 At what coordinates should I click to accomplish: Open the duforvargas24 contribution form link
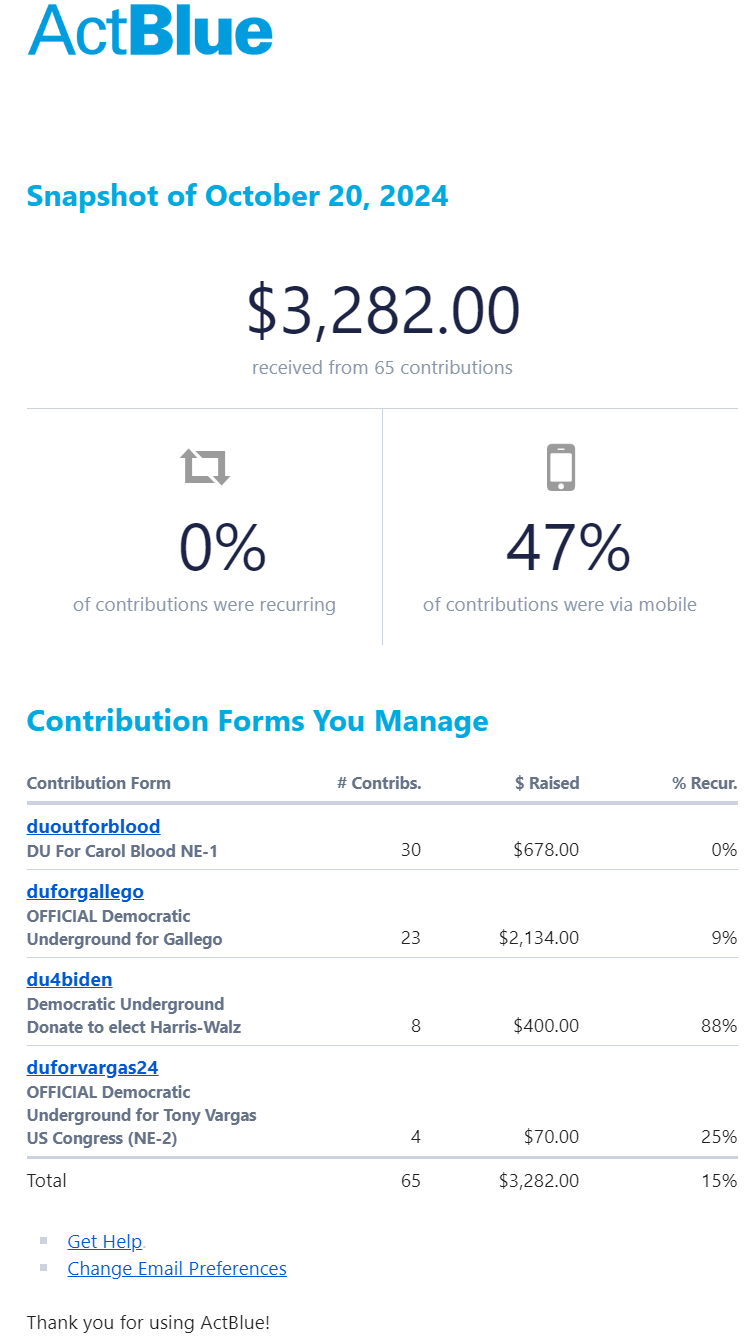click(x=92, y=1067)
